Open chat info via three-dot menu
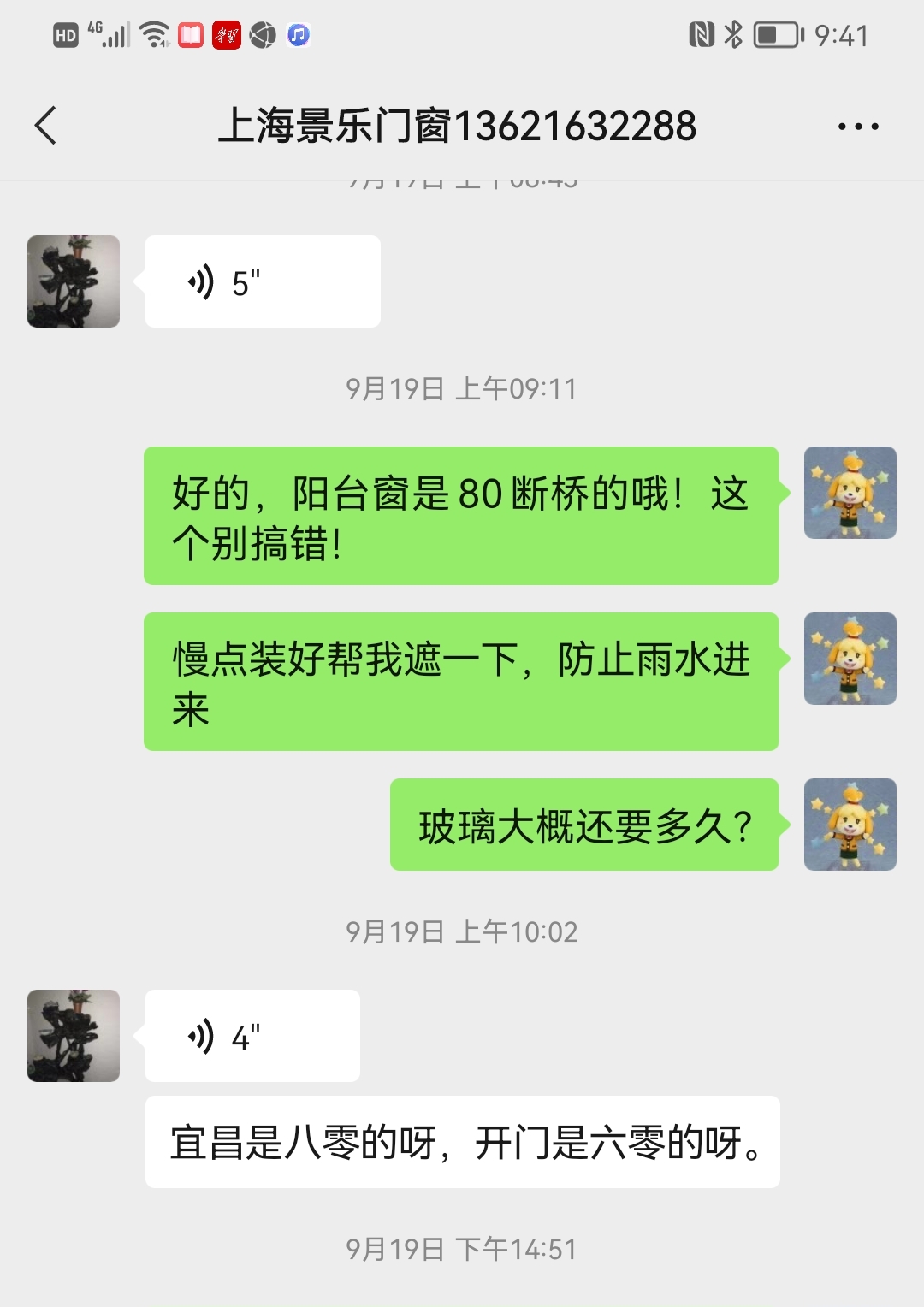The image size is (924, 1307). pos(857,127)
